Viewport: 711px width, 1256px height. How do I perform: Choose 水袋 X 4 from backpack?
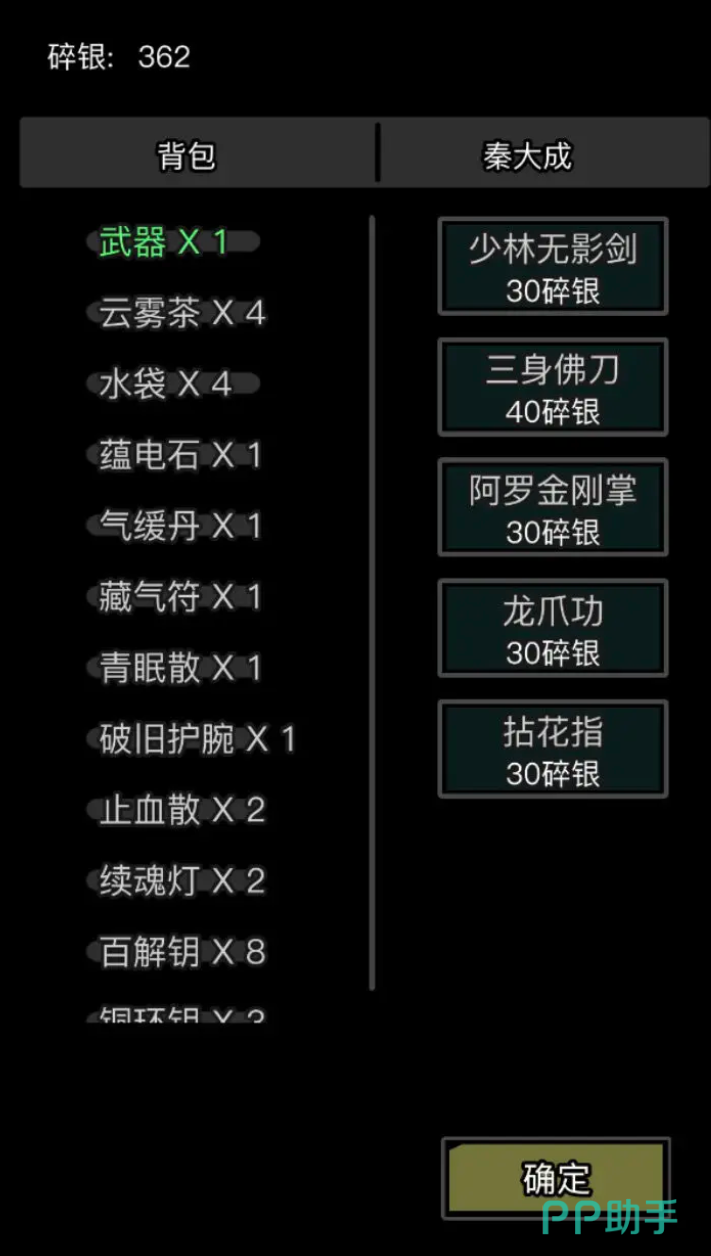(x=166, y=384)
